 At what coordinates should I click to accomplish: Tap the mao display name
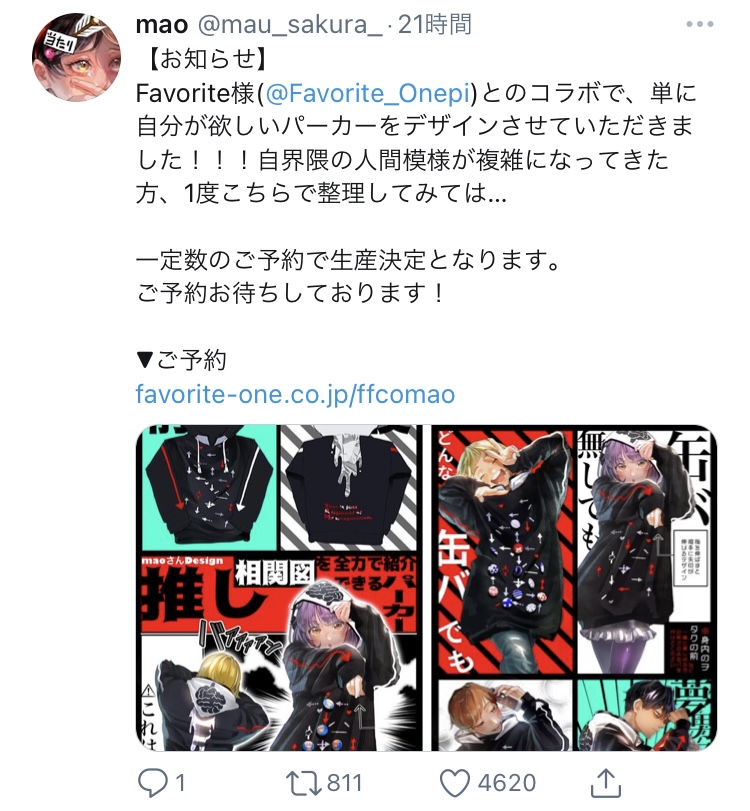tap(161, 23)
